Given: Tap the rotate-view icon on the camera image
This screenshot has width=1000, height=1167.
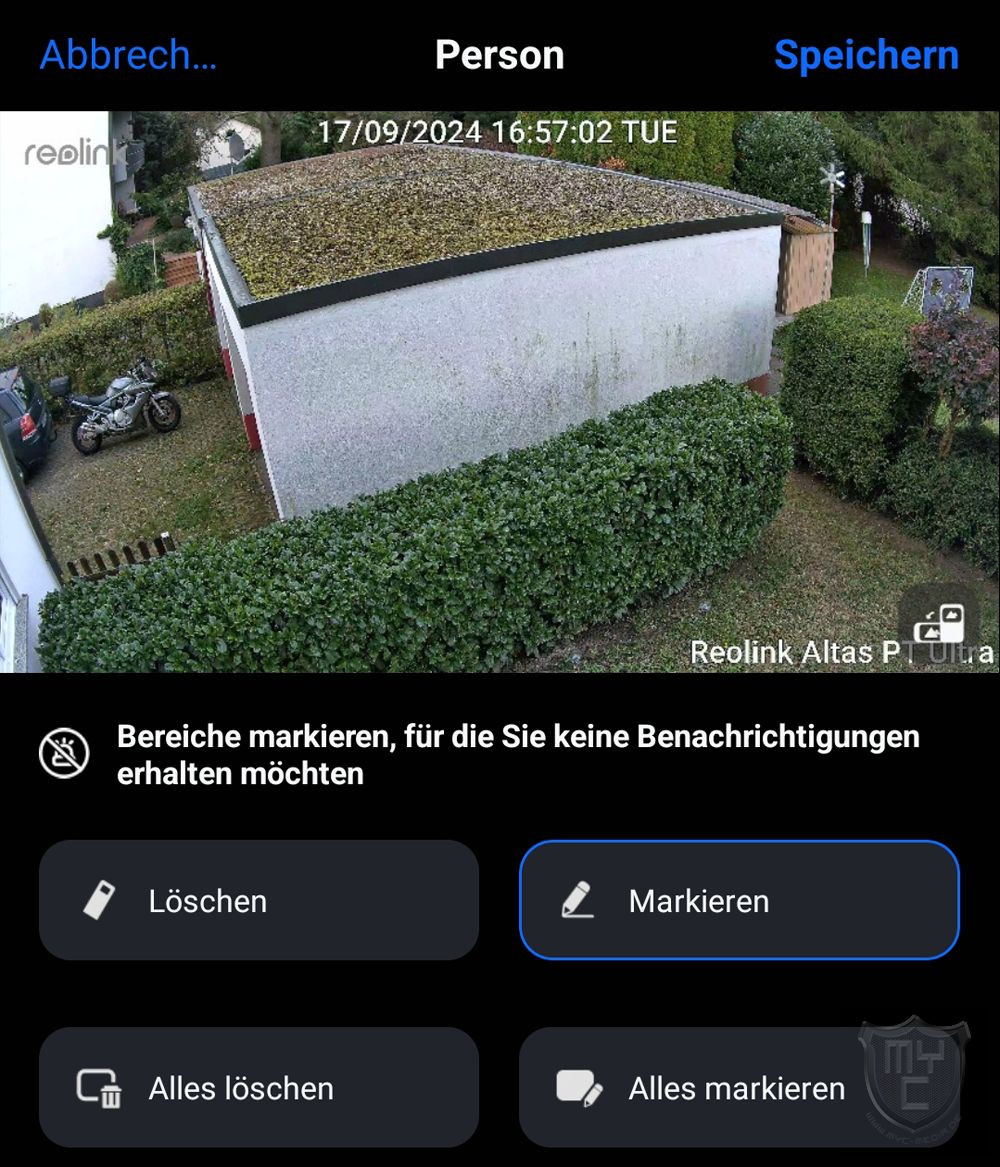Looking at the screenshot, I should (940, 621).
